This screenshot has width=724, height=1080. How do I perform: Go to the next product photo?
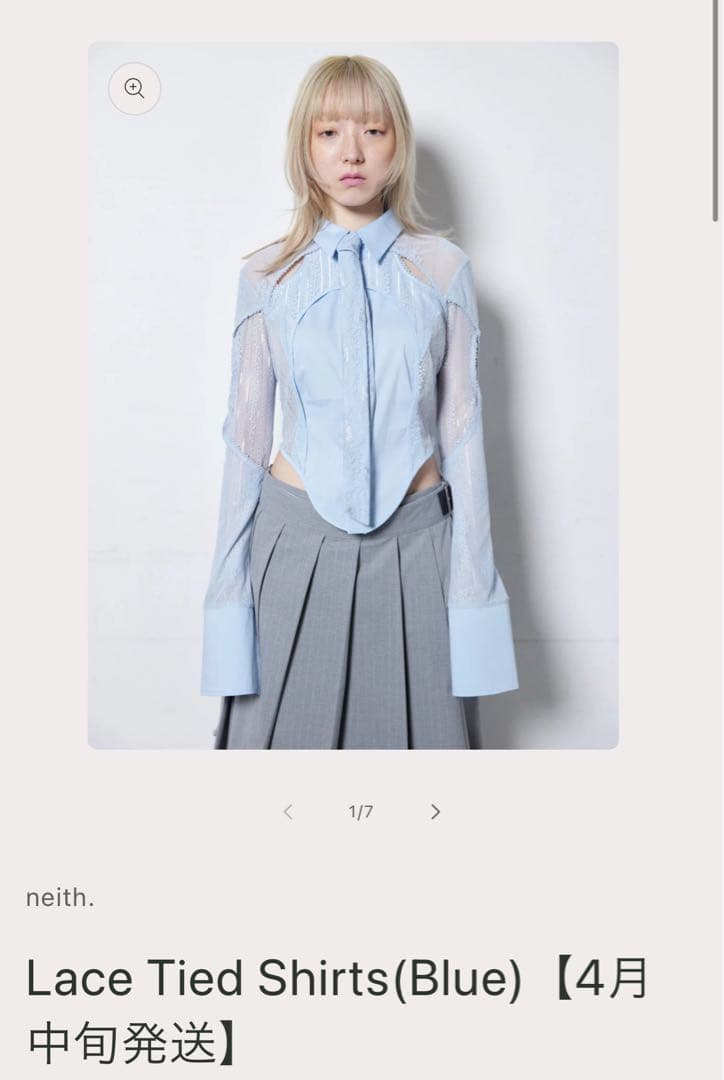(x=435, y=812)
